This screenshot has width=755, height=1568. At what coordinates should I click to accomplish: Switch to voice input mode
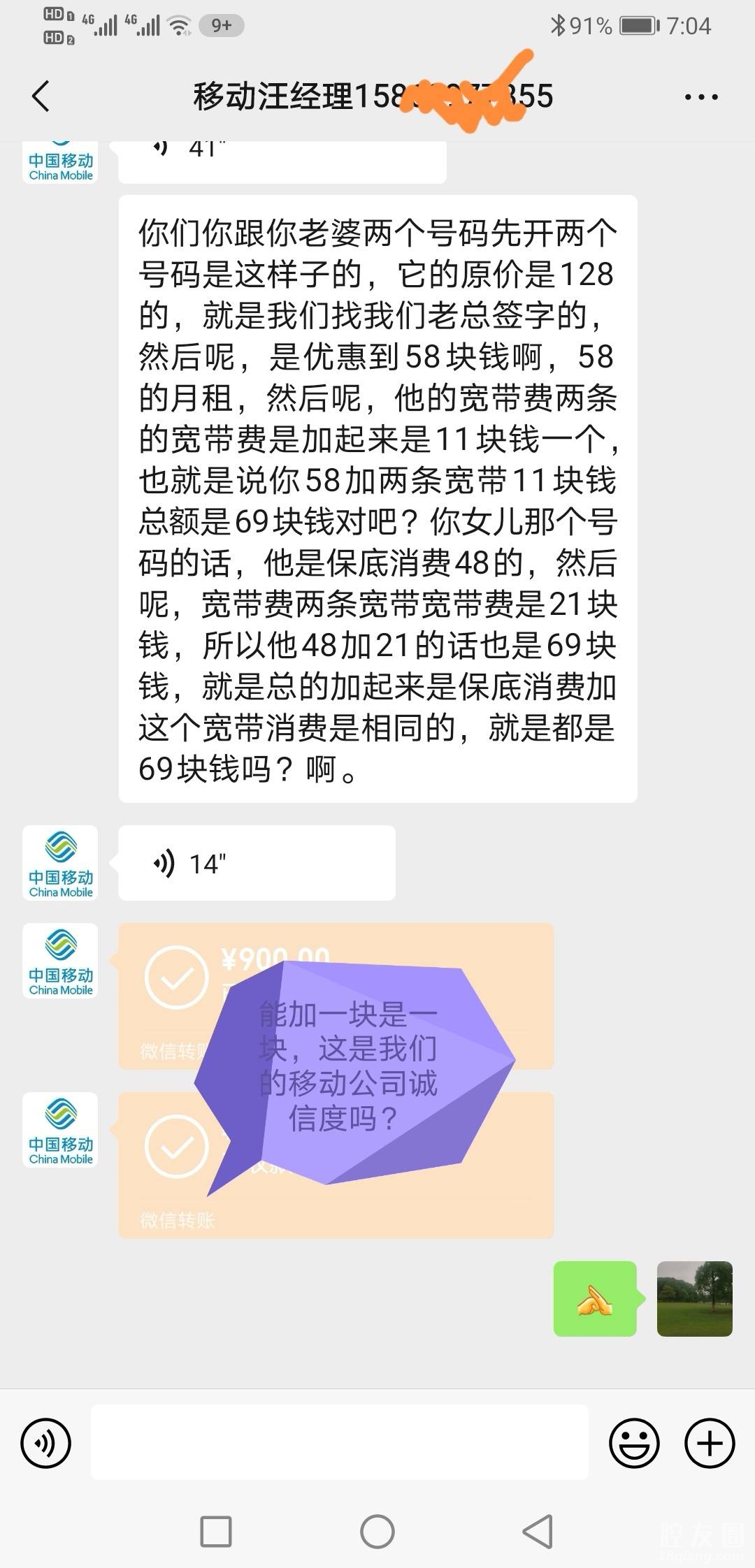coord(46,1444)
